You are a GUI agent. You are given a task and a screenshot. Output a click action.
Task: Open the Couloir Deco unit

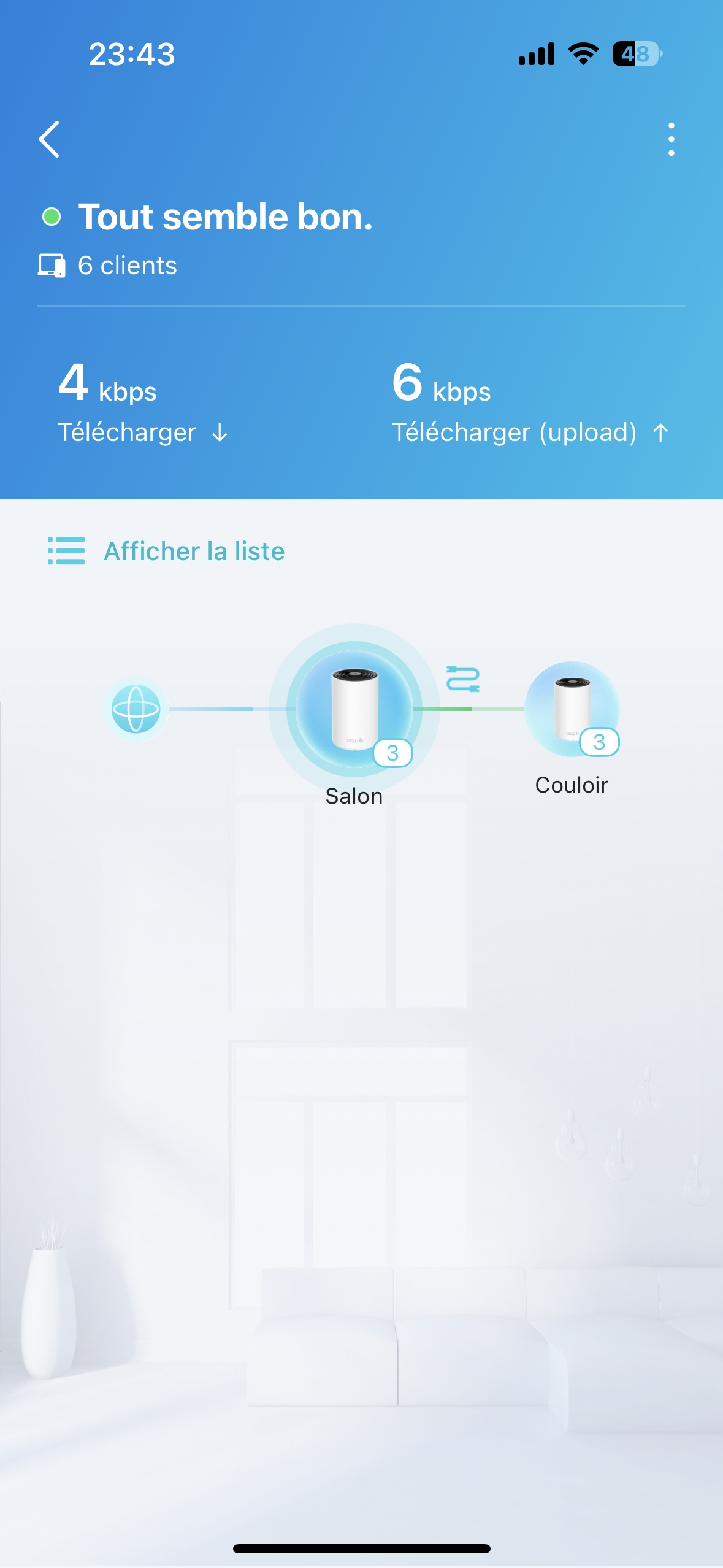572,710
